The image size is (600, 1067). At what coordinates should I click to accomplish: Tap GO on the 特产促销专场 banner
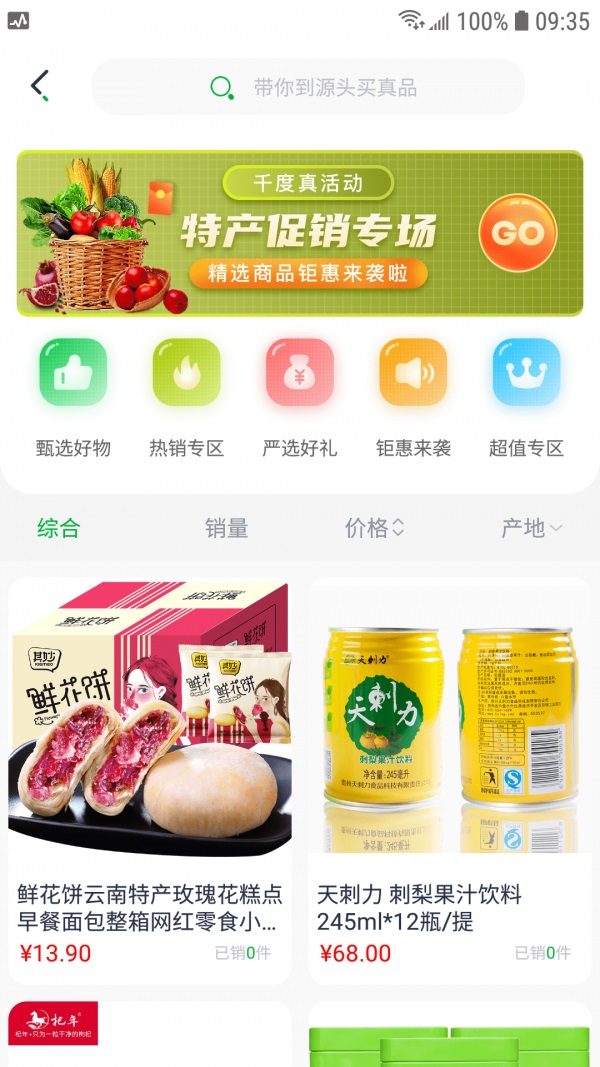coord(517,234)
